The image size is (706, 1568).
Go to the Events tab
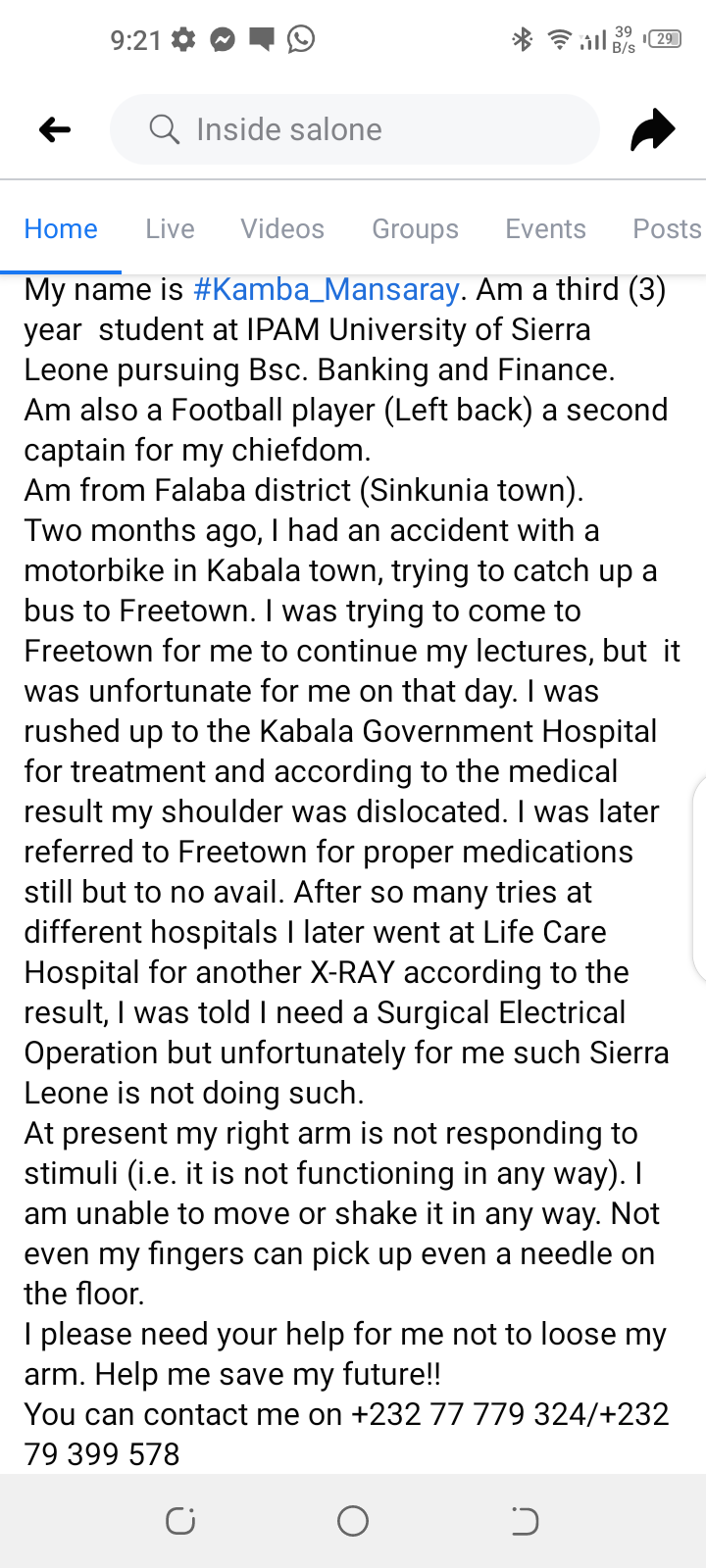pos(545,229)
